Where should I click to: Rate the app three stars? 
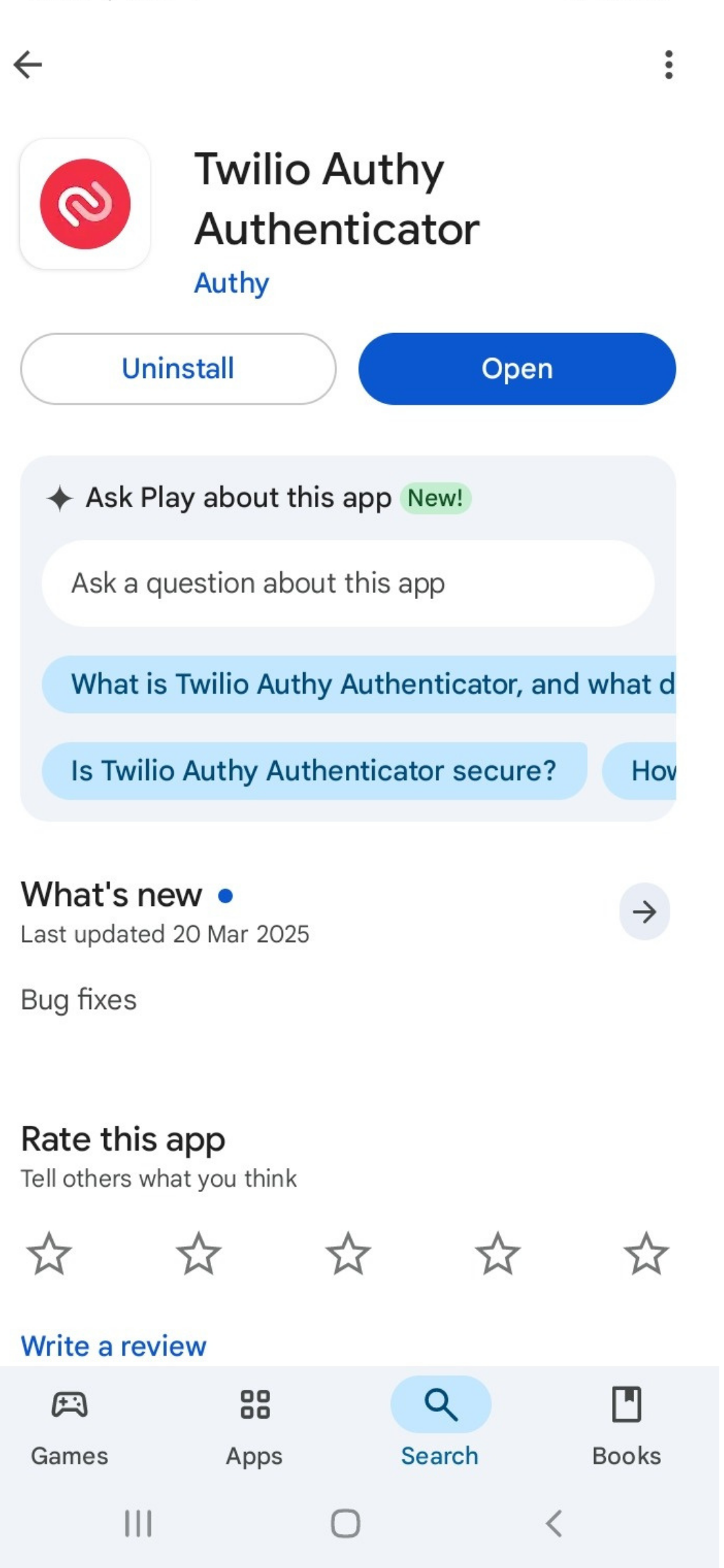348,1253
